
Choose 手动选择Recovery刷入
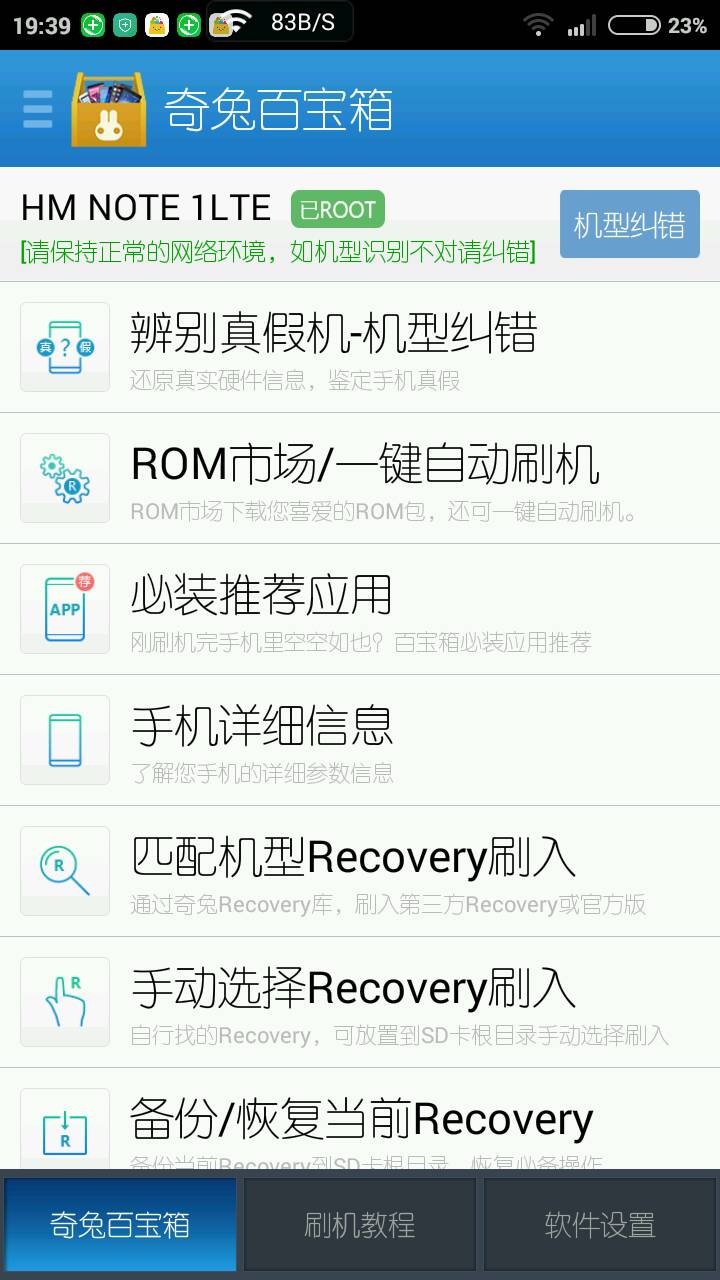[x=360, y=1002]
